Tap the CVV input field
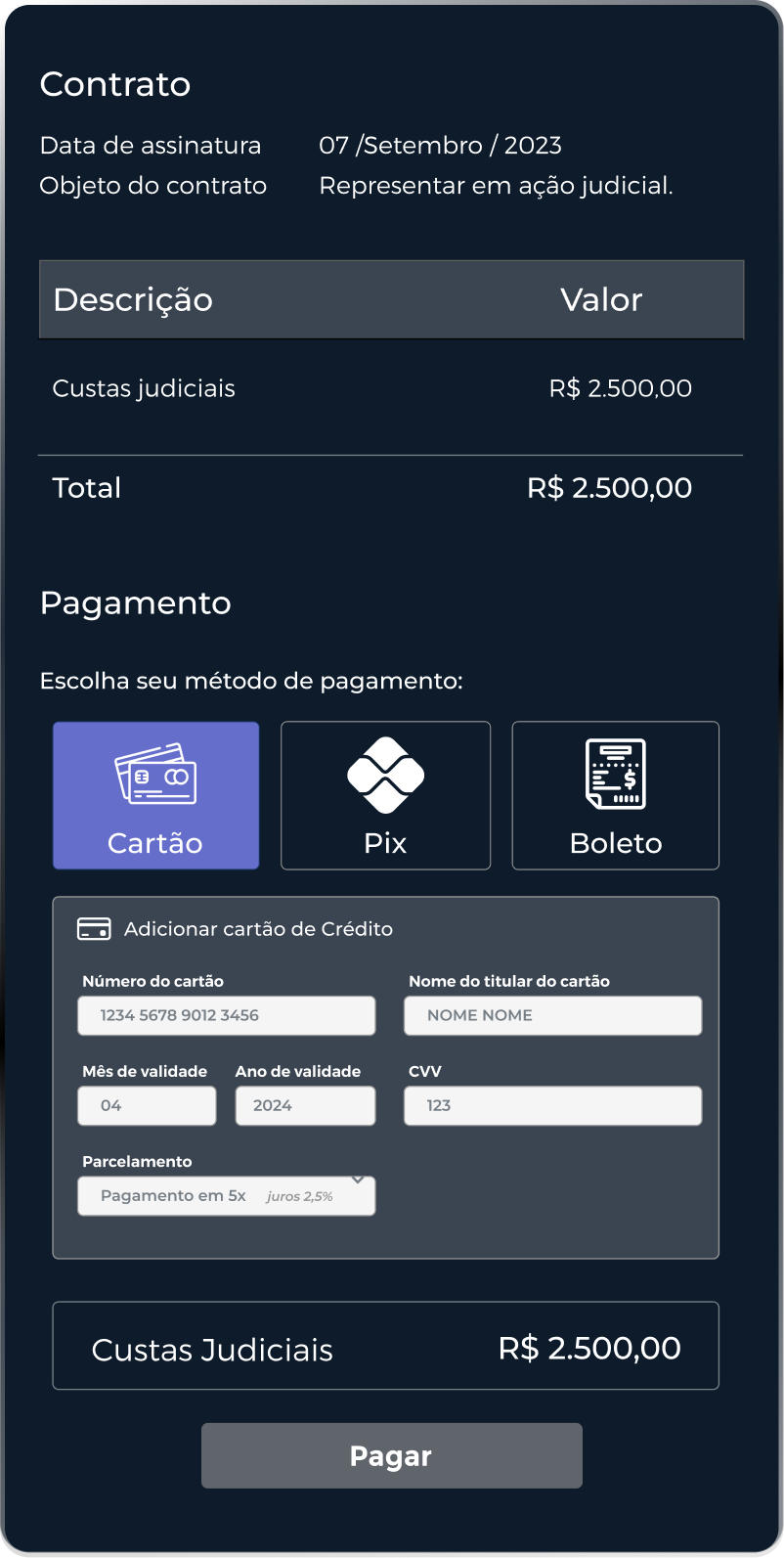 coord(553,1105)
